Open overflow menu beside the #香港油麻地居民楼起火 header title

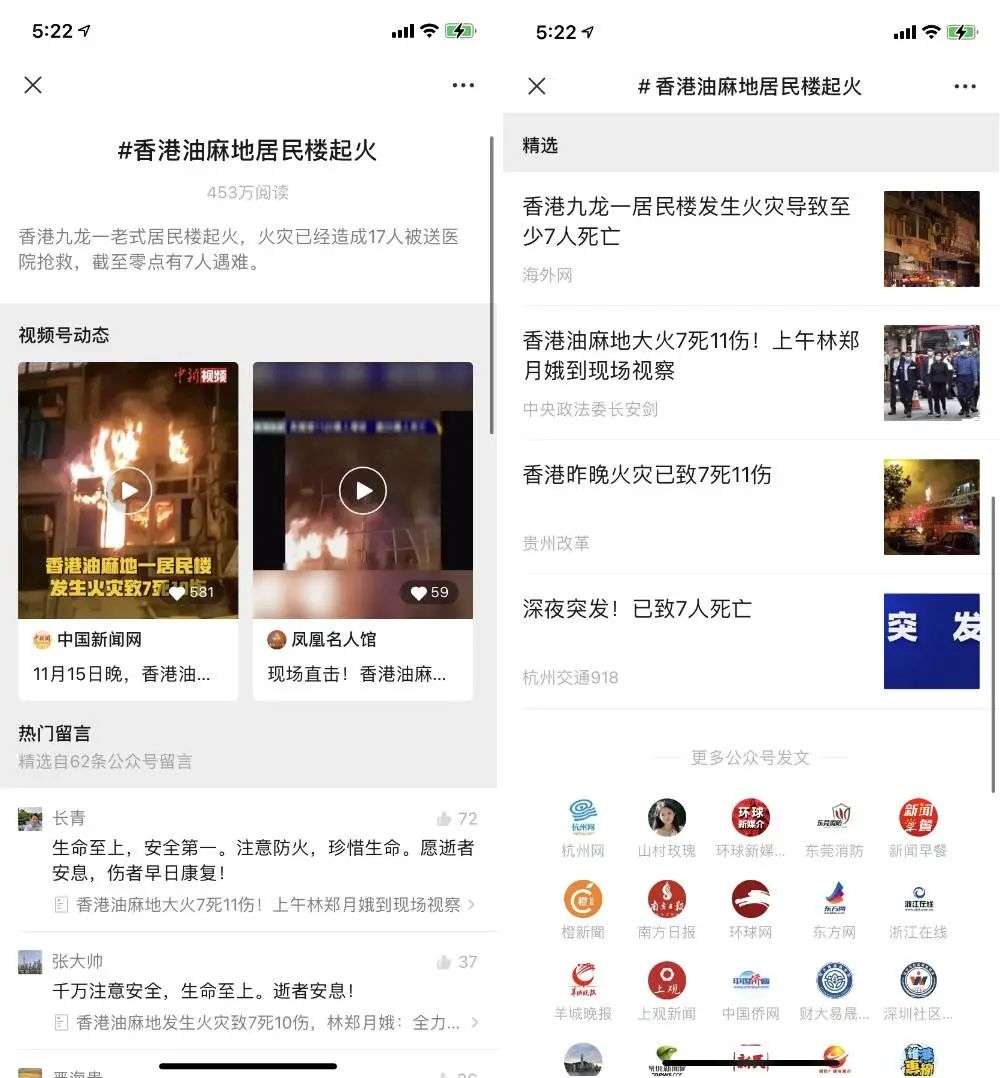964,86
